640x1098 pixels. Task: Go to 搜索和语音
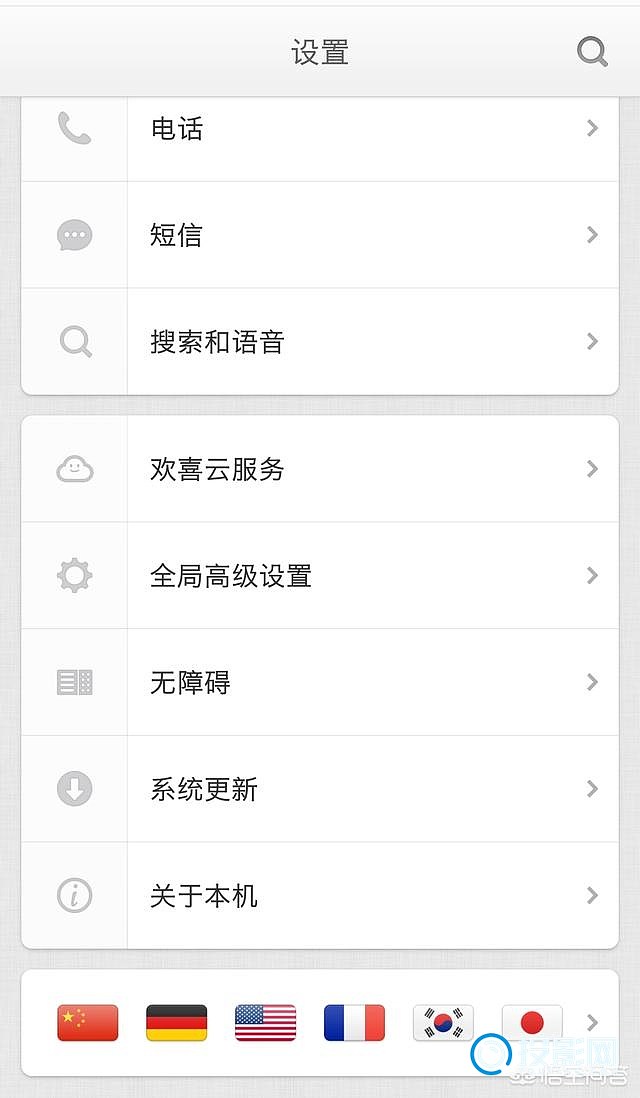tap(320, 342)
